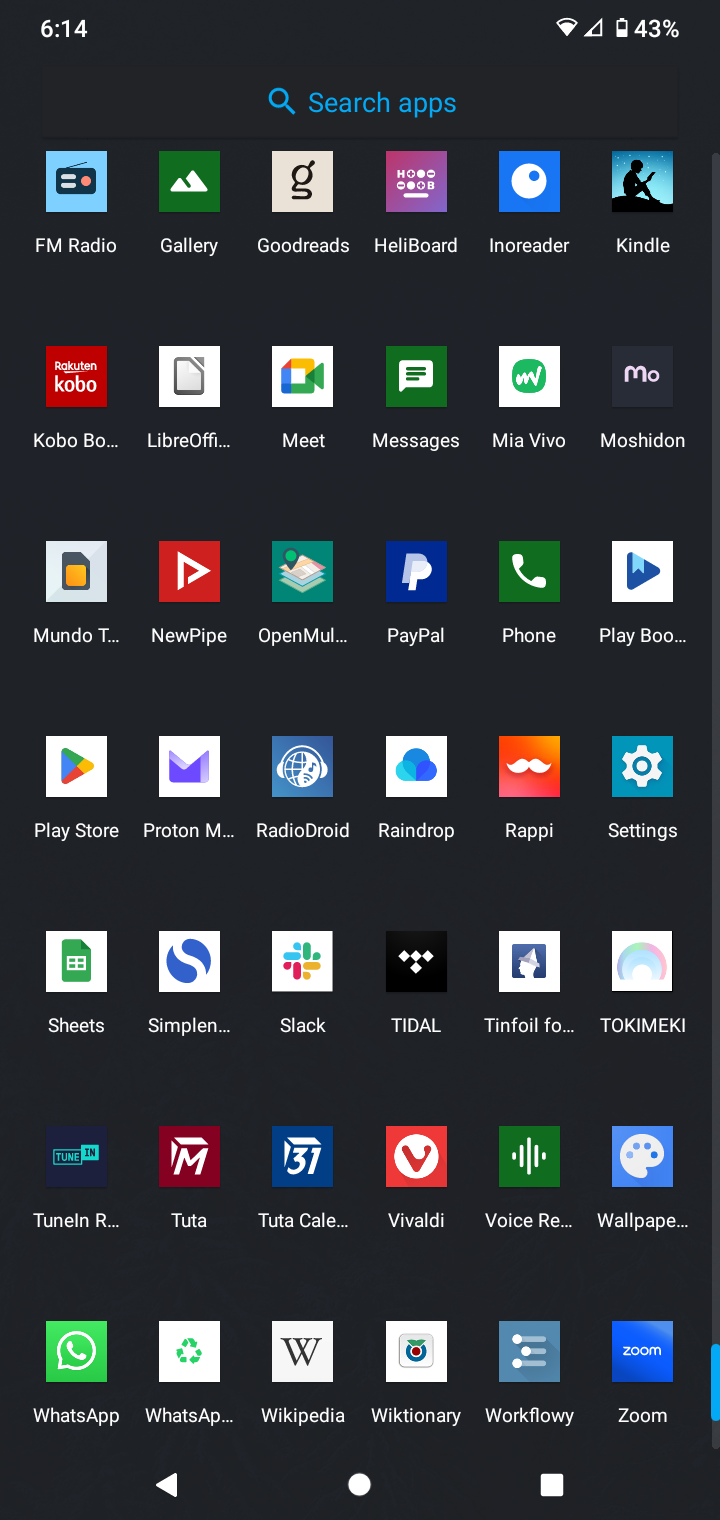Open the Kindle app

click(642, 182)
